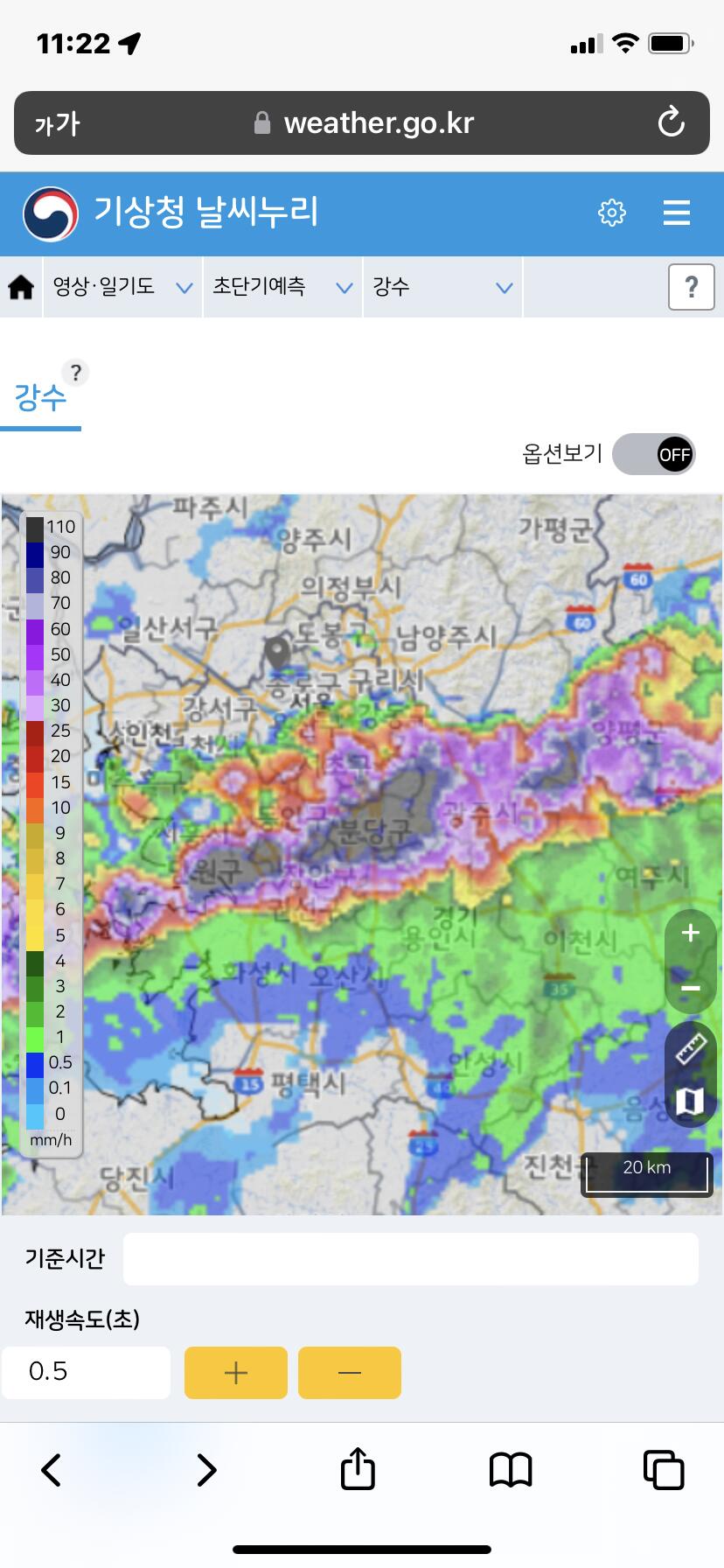Go to the home icon

click(x=21, y=287)
